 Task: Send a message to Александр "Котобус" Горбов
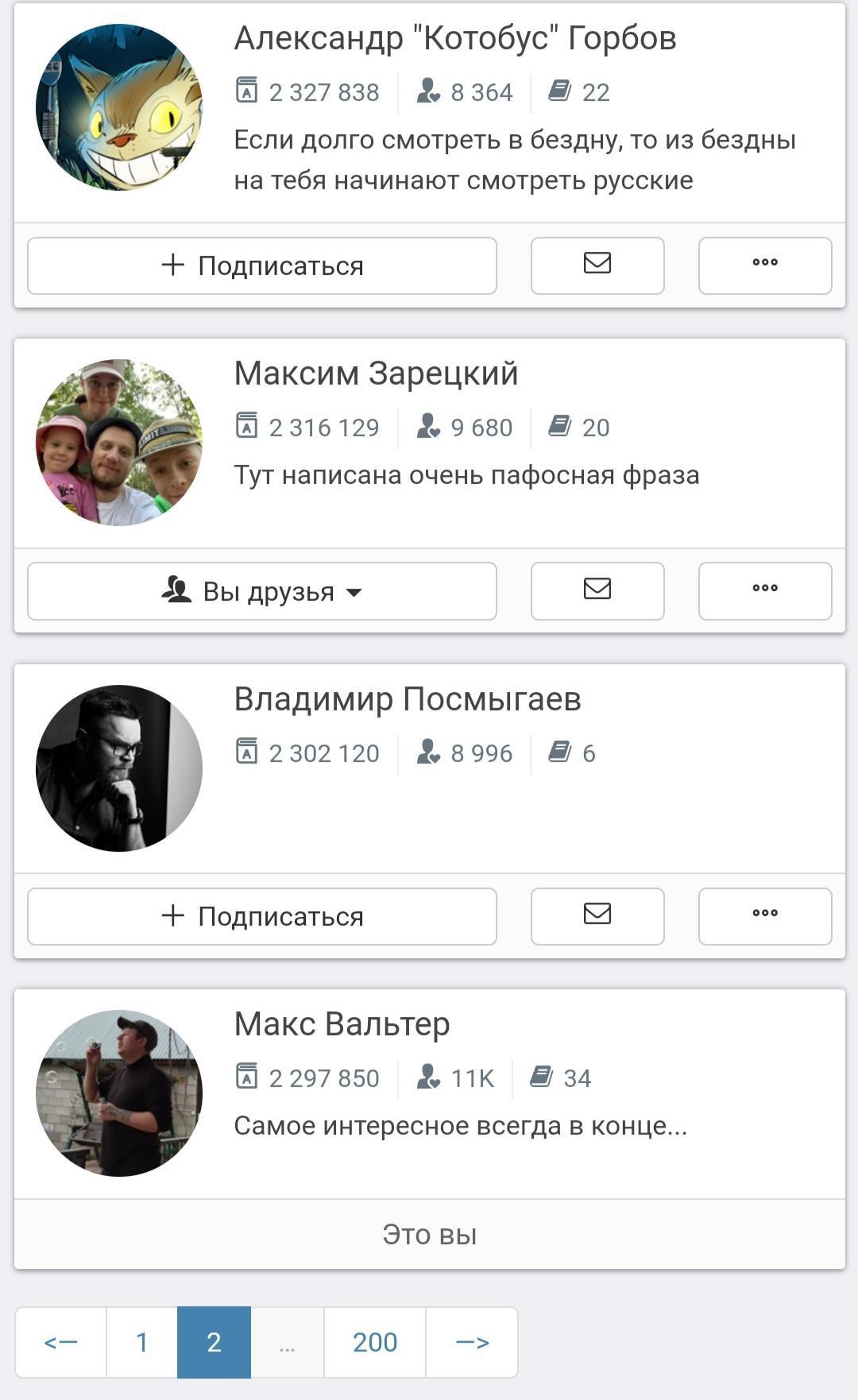point(597,265)
